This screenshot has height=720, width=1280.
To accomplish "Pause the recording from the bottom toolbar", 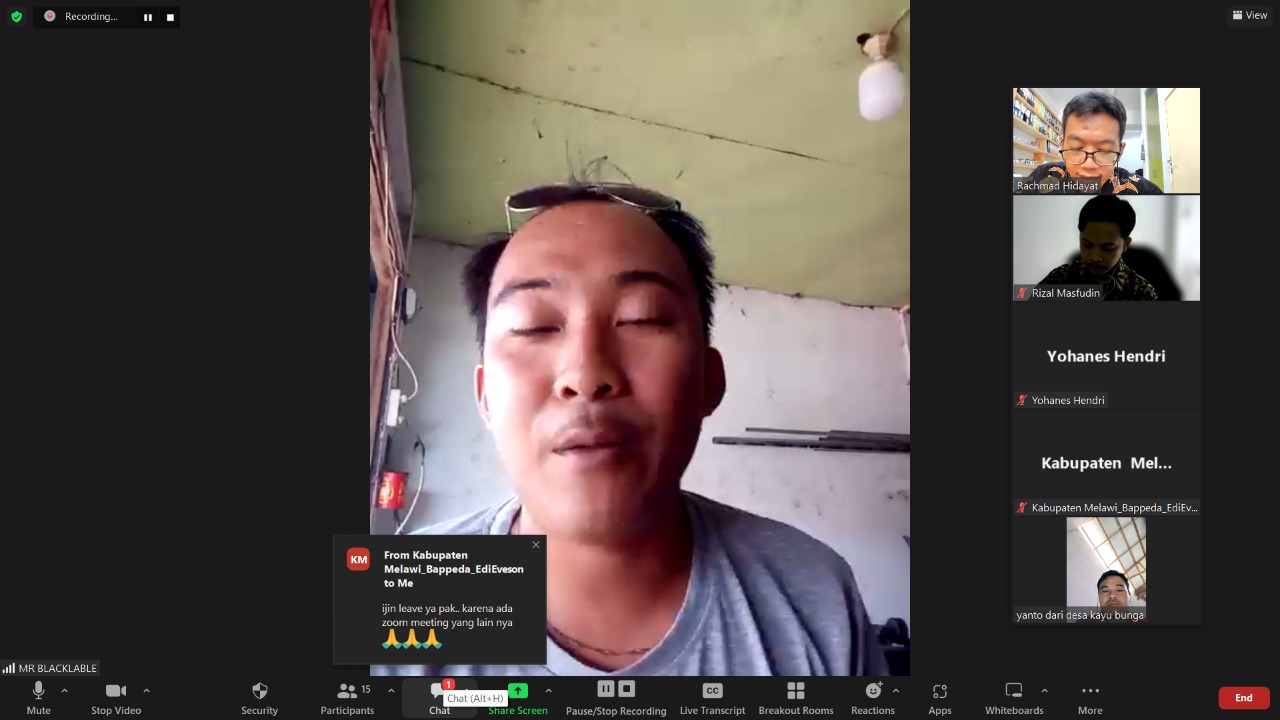I will click(x=605, y=689).
